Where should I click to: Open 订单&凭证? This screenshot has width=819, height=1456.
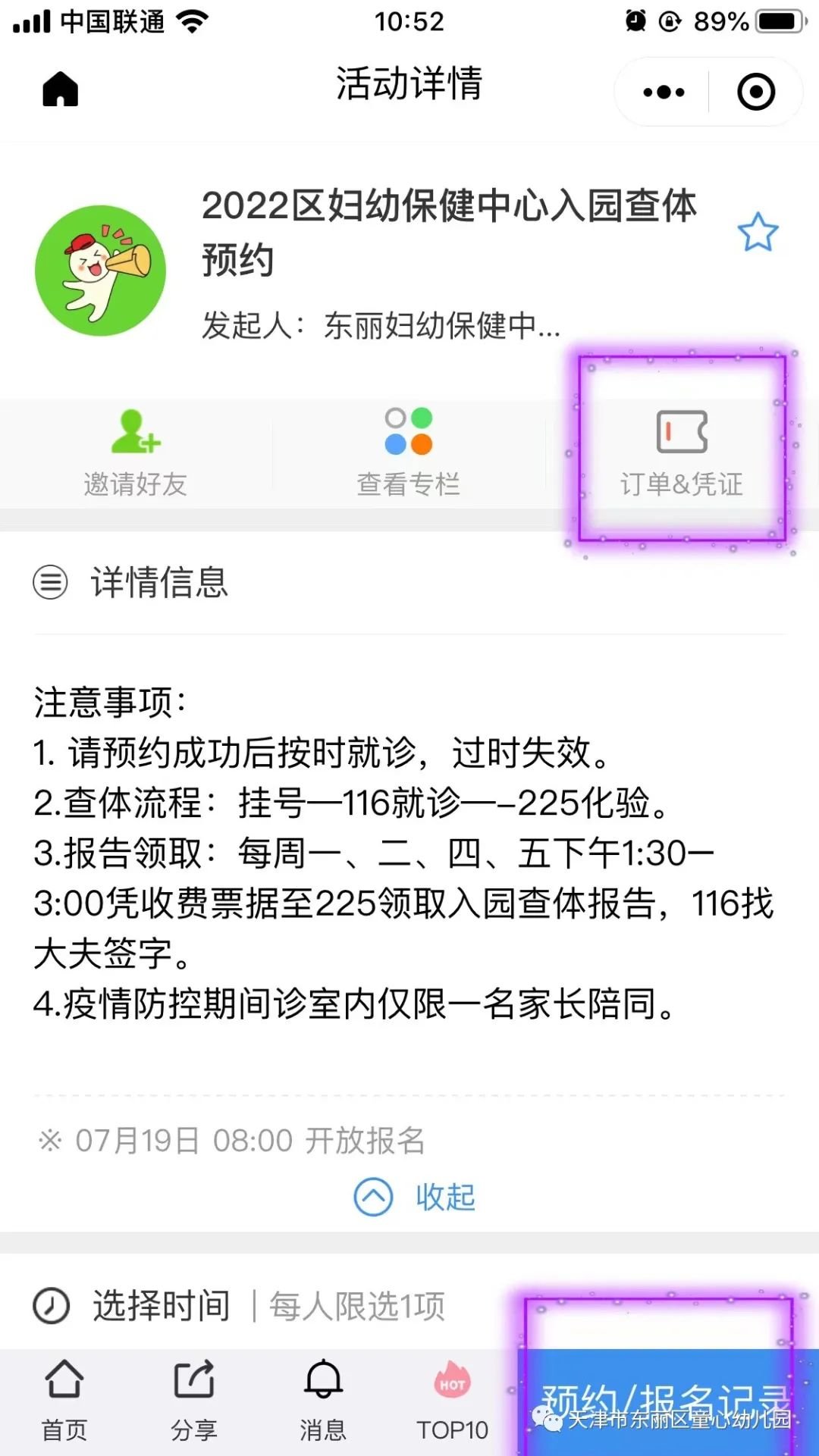[681, 452]
